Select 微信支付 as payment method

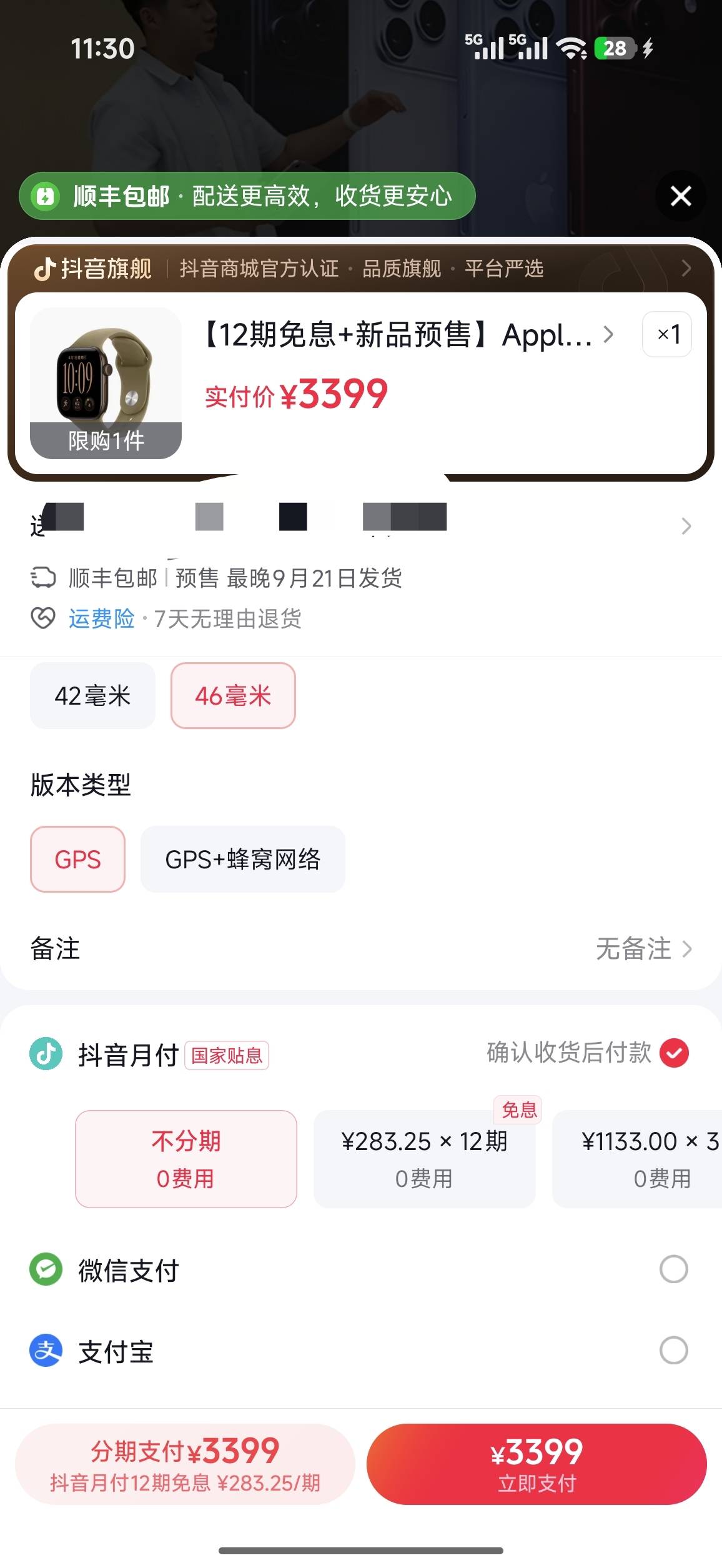(x=361, y=1269)
